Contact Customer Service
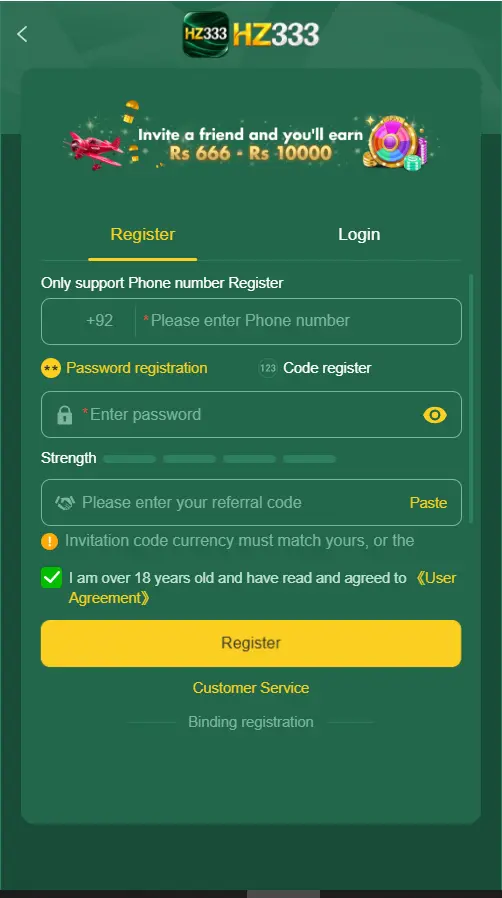The height and width of the screenshot is (898, 502). click(251, 688)
